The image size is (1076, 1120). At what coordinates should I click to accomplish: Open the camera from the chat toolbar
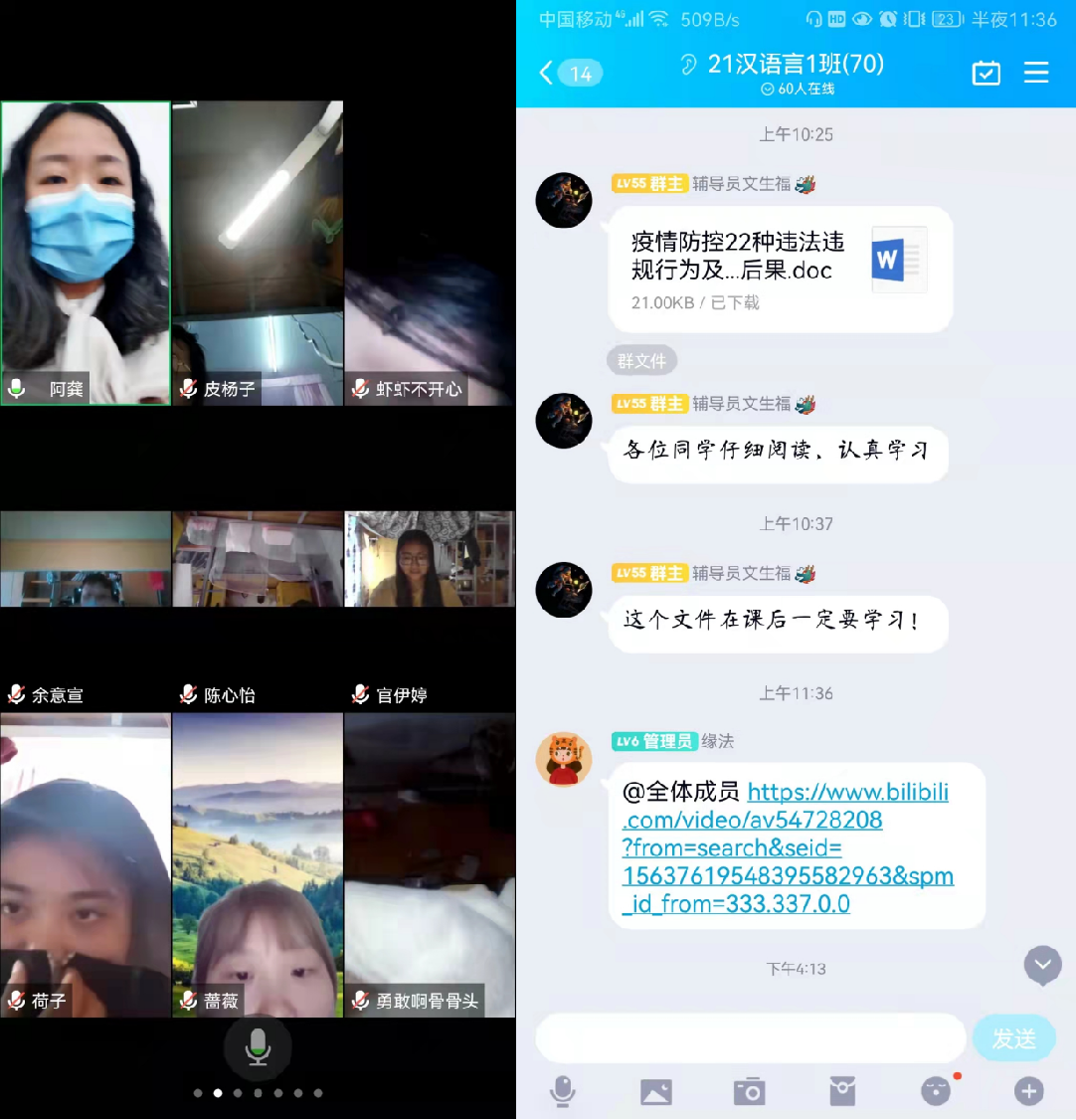[x=749, y=1091]
